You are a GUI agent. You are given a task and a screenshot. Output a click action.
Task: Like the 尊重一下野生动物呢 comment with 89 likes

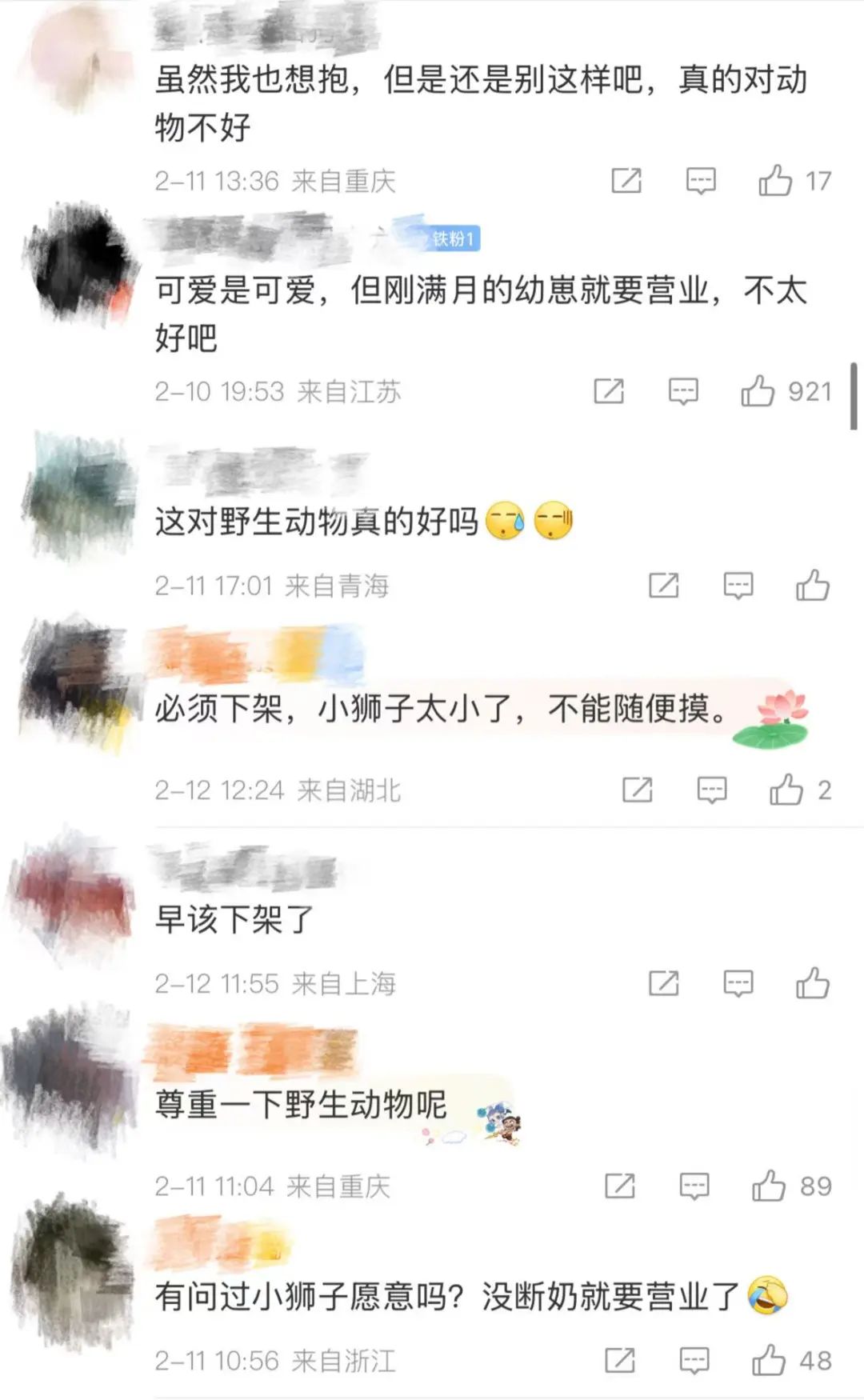pos(769,1186)
